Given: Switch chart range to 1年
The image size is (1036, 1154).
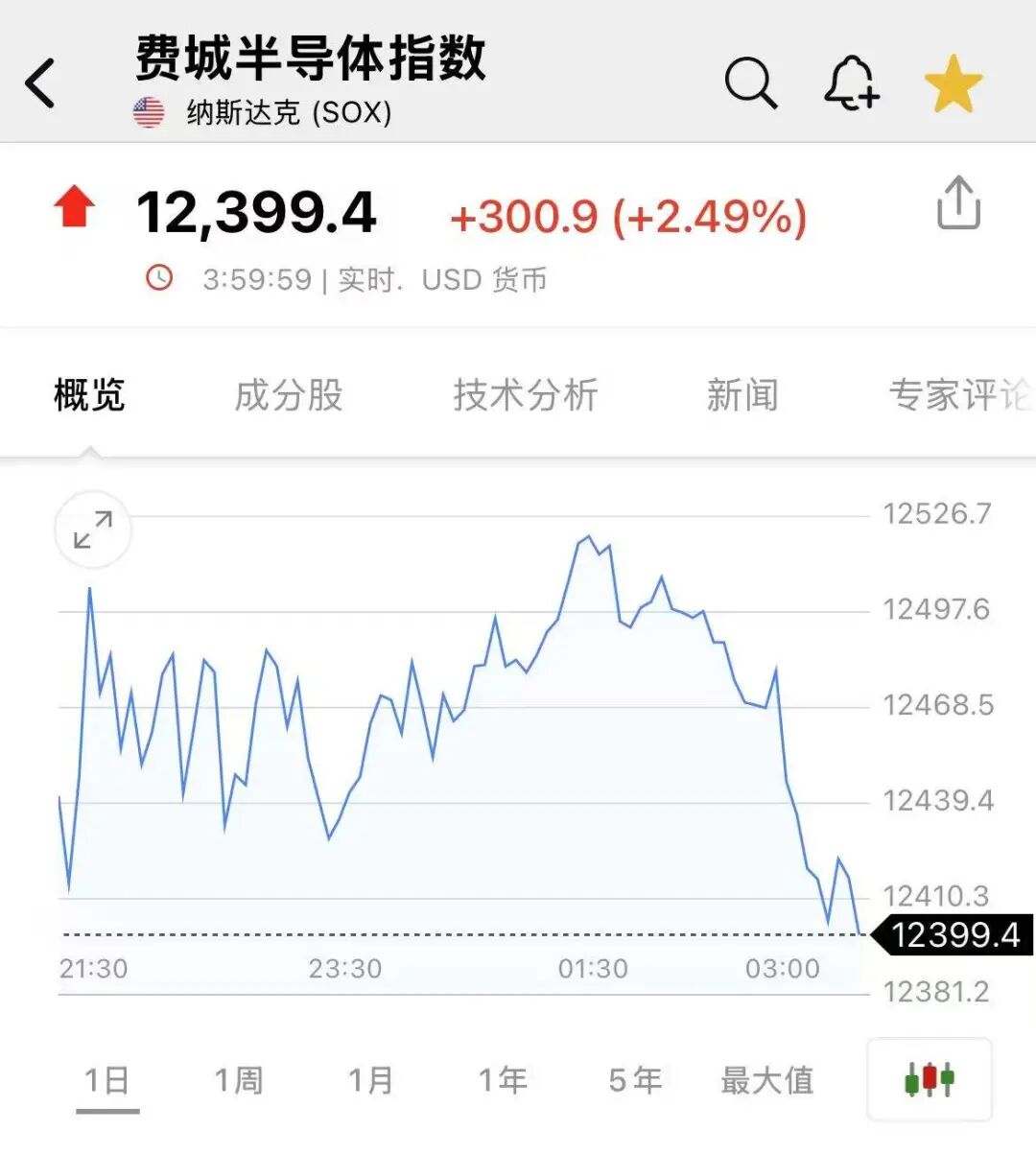Looking at the screenshot, I should [x=504, y=1081].
